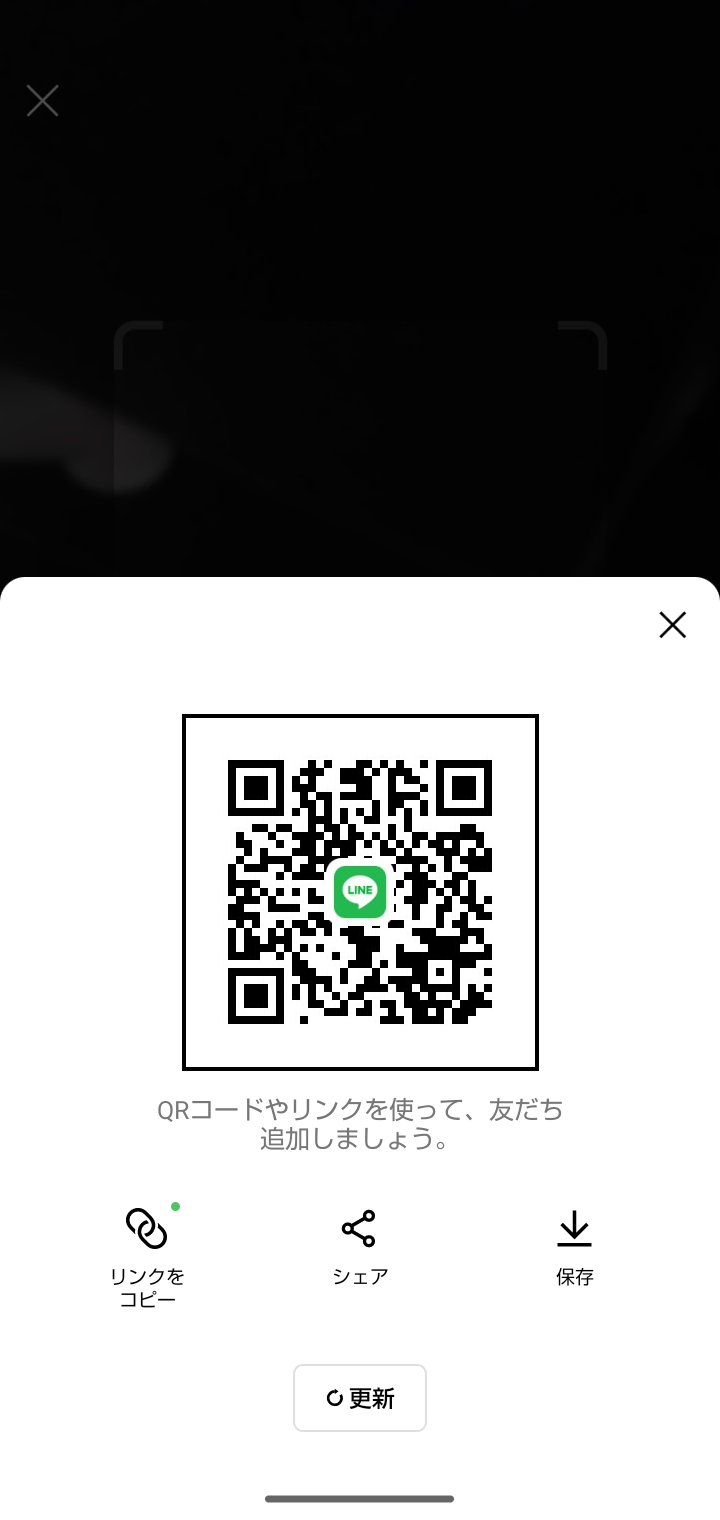Refresh the QR code with 更新
Screen dimensions: 720x1520
coord(360,1398)
